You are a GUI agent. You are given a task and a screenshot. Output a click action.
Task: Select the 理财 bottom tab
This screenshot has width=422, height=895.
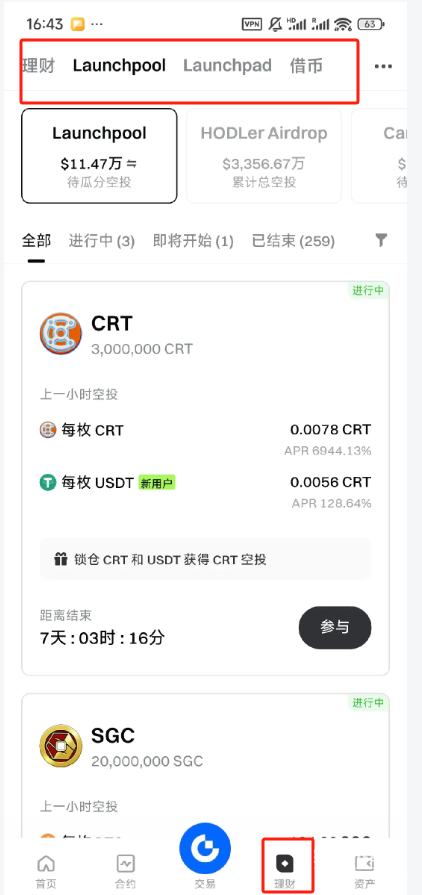click(285, 872)
